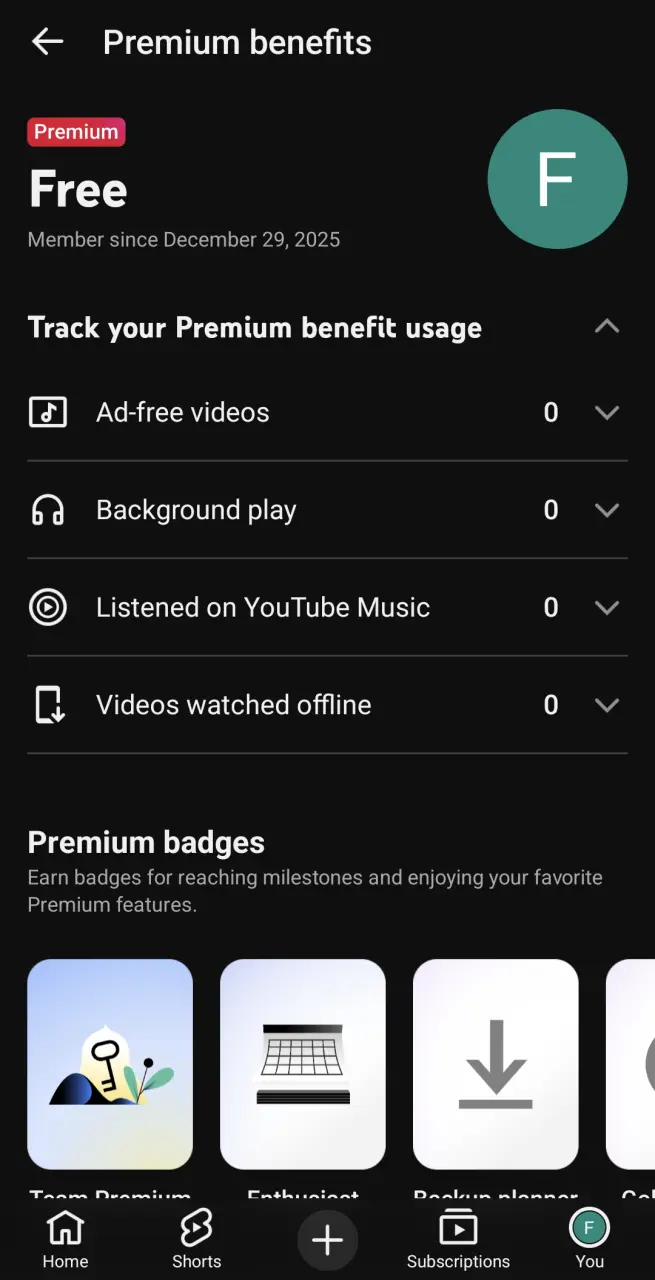The image size is (655, 1280).
Task: Switch to the Home tab
Action: pos(65,1240)
